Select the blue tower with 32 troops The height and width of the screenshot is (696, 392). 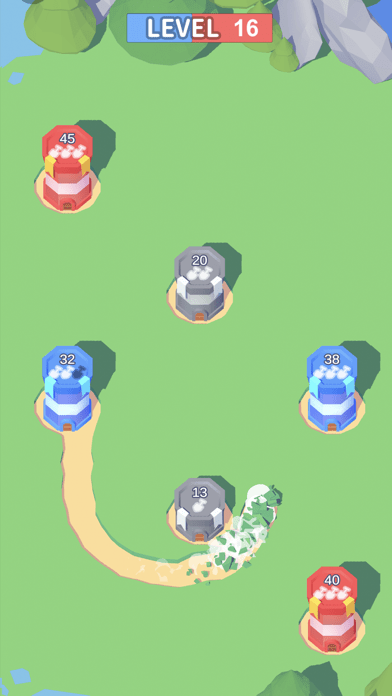(67, 389)
